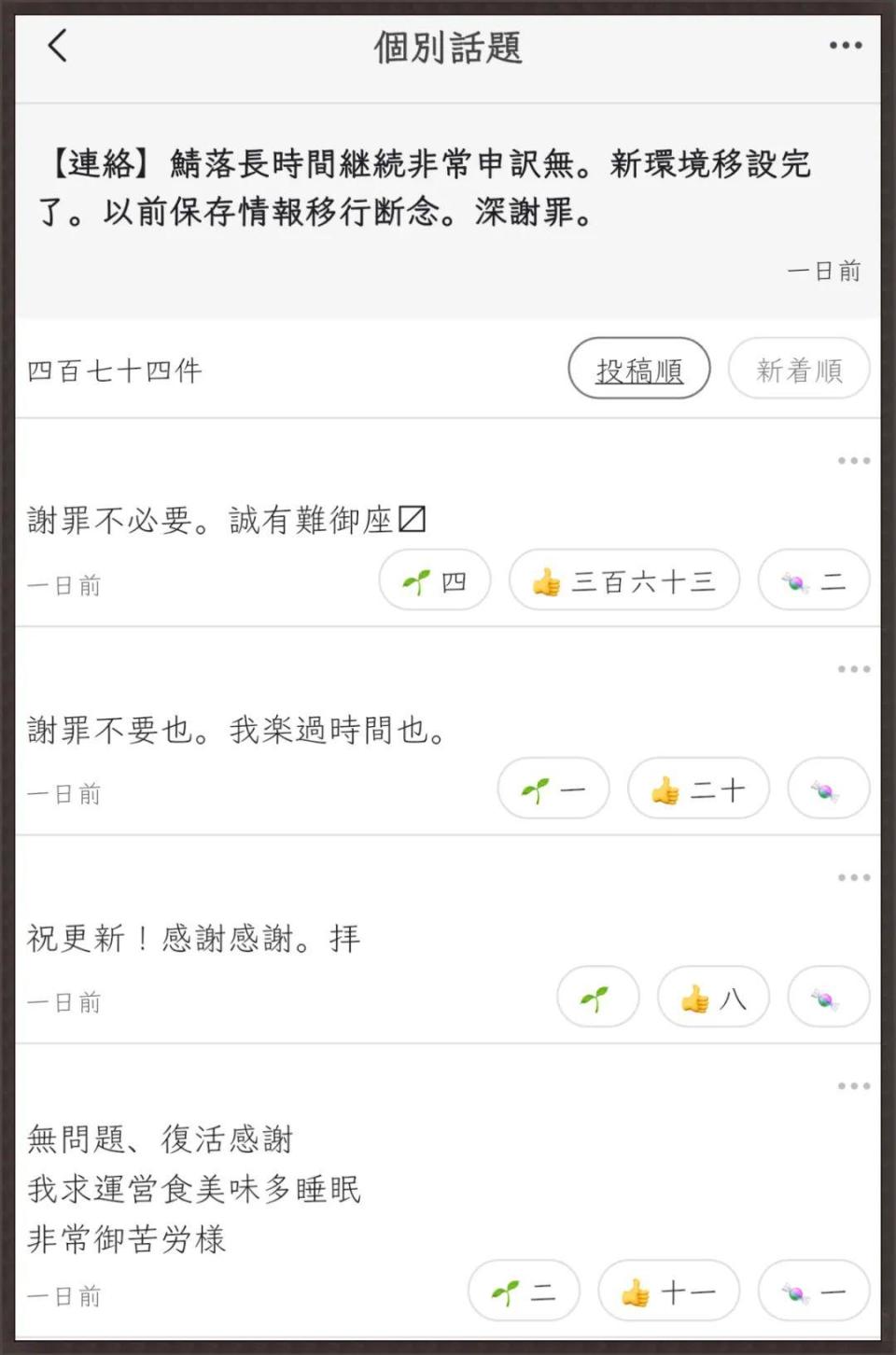Select the 投稿順 sort option
This screenshot has width=896, height=1355.
638,369
